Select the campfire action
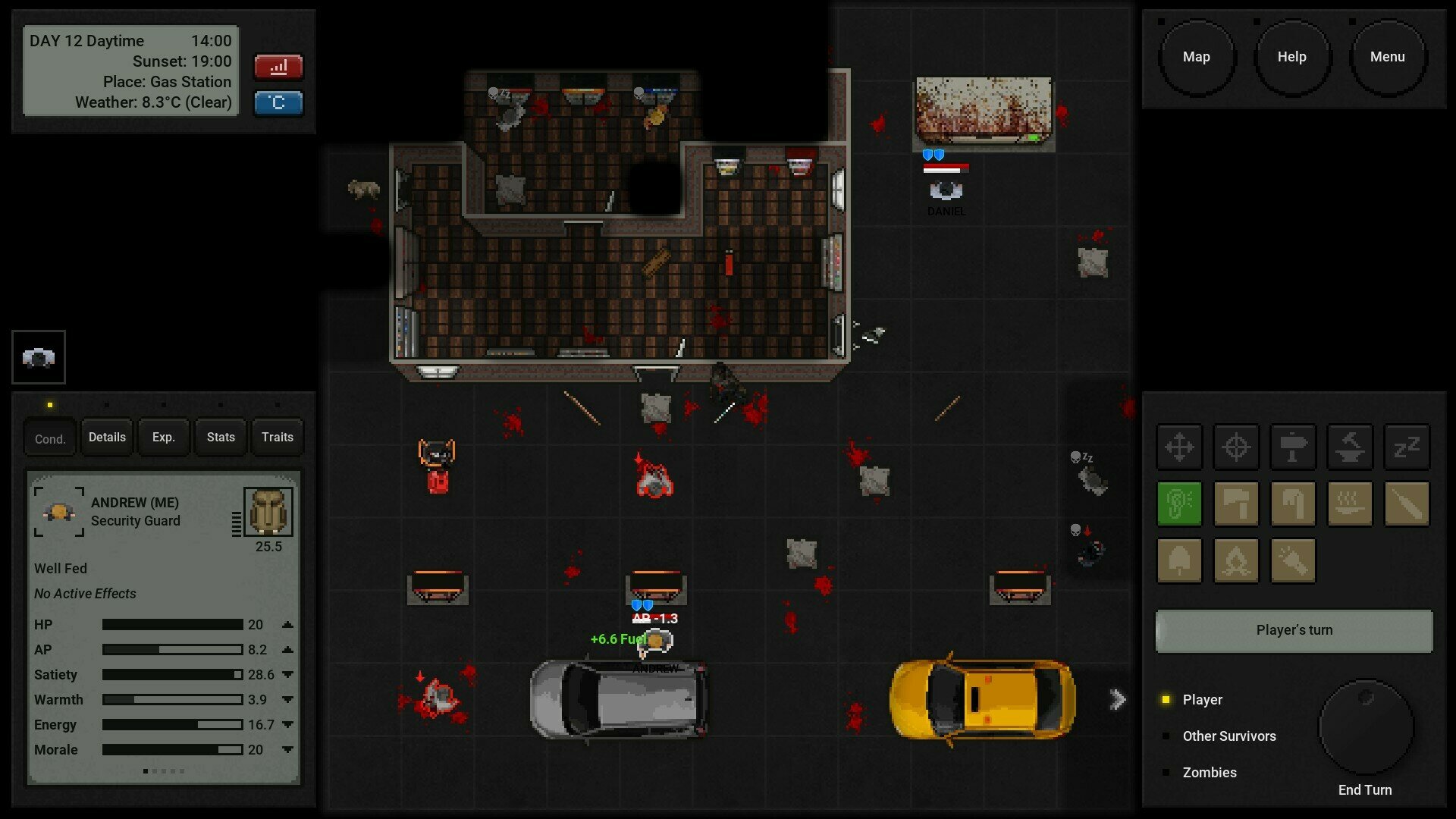 coord(1236,561)
